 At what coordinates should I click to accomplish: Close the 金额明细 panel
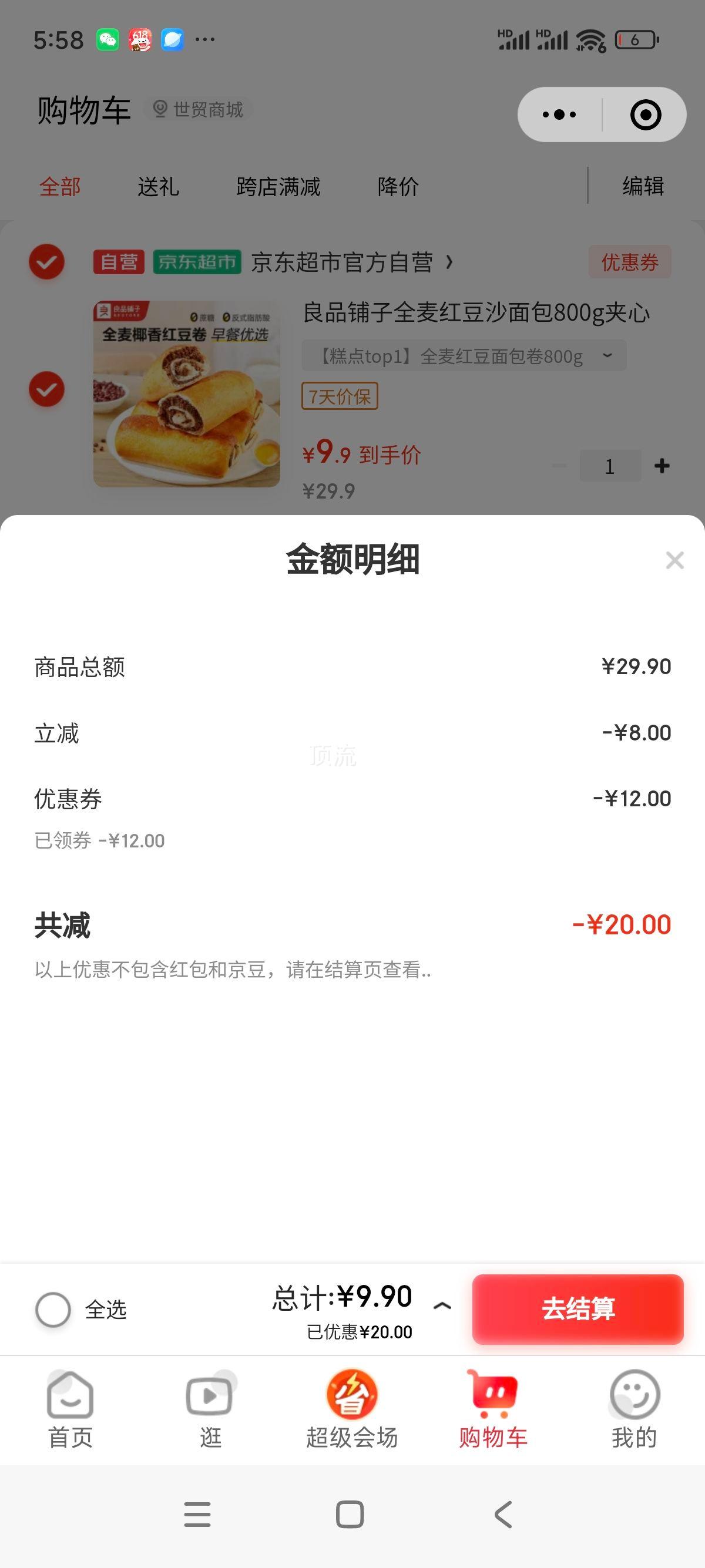point(674,560)
